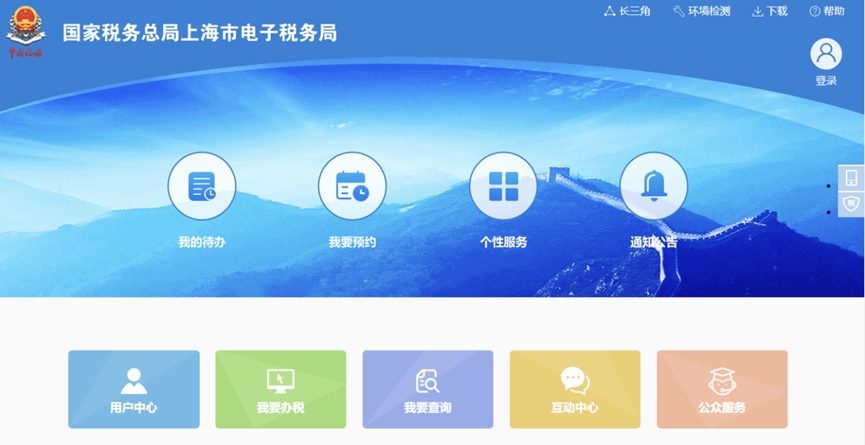Select the 互动中心 card

[x=575, y=389]
